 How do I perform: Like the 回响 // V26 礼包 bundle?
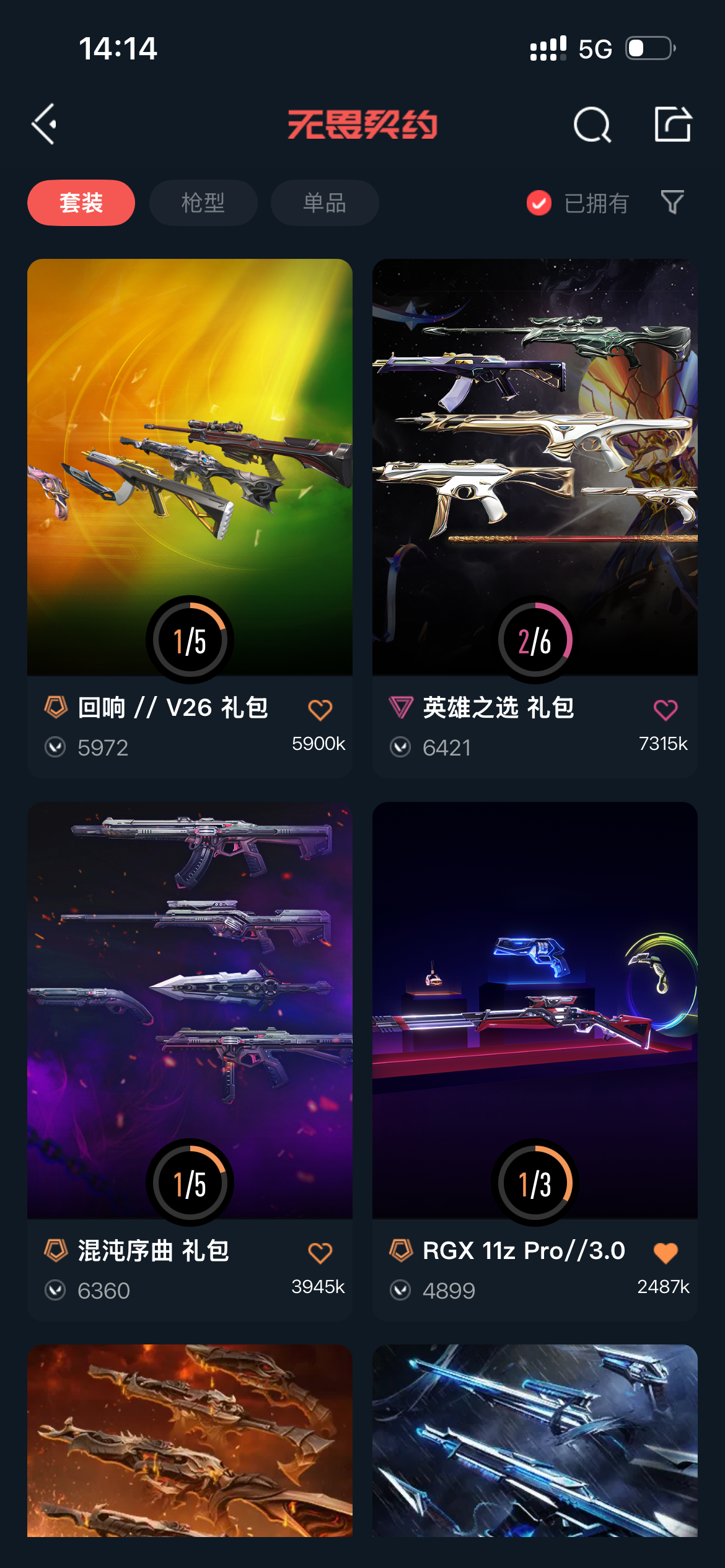[320, 710]
